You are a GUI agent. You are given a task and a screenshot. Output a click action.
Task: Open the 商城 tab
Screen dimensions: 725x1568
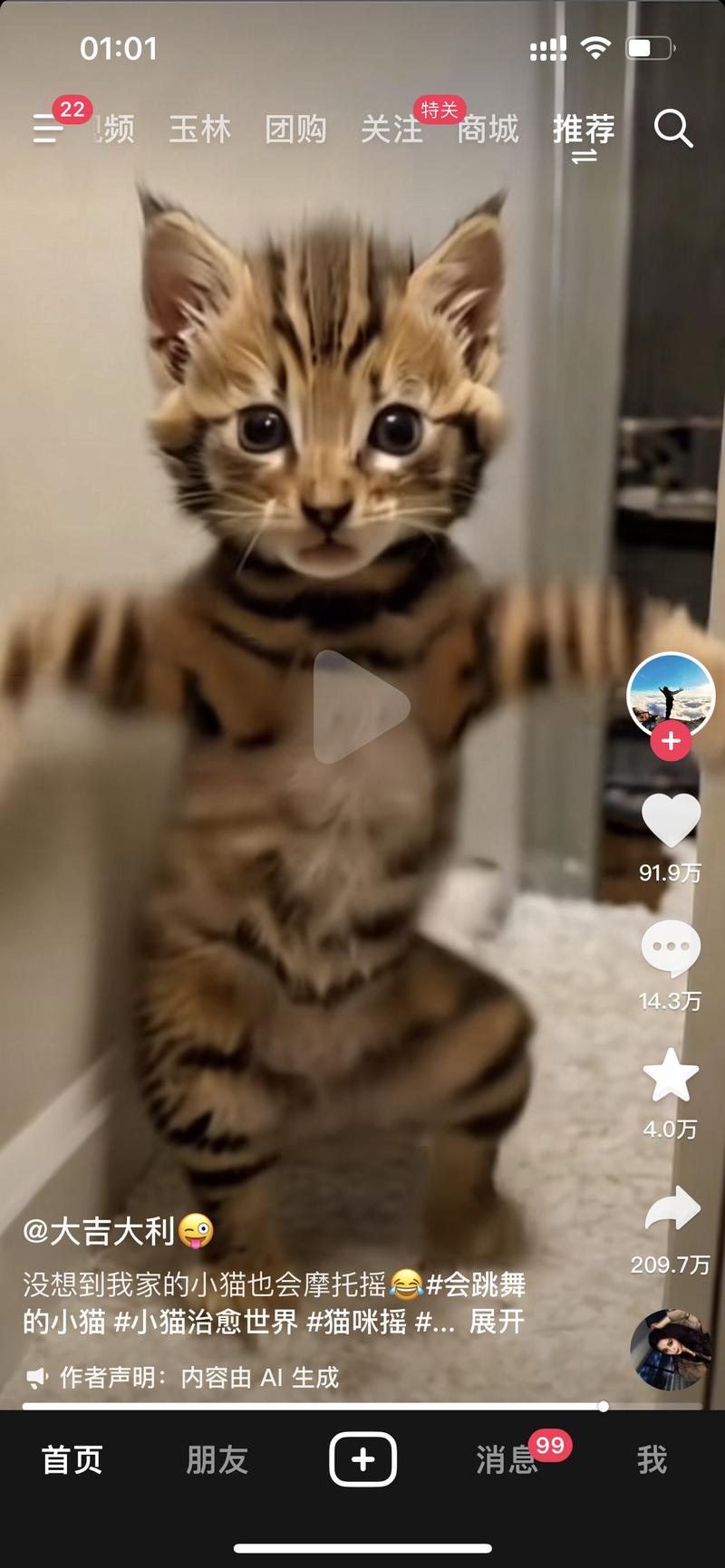488,130
